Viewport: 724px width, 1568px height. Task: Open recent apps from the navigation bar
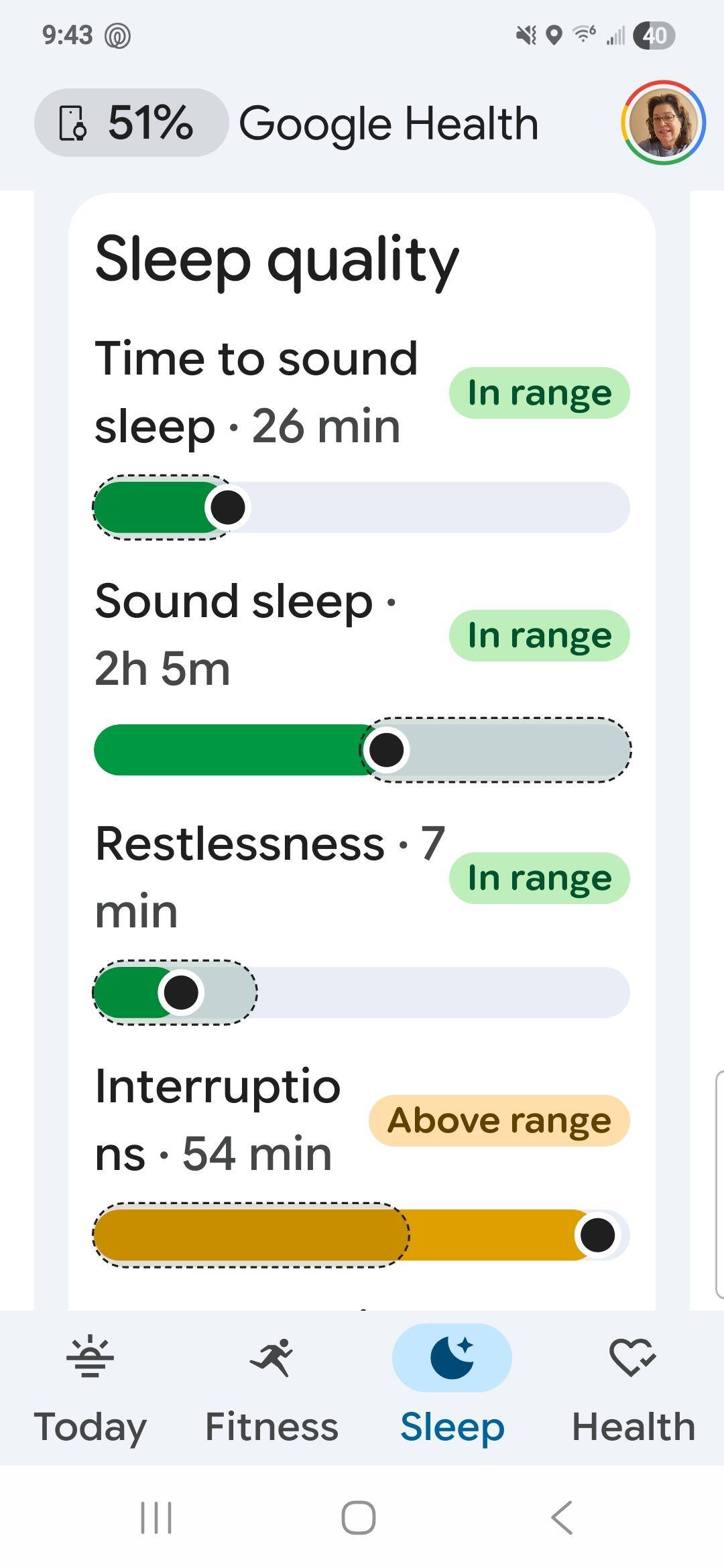click(156, 1517)
